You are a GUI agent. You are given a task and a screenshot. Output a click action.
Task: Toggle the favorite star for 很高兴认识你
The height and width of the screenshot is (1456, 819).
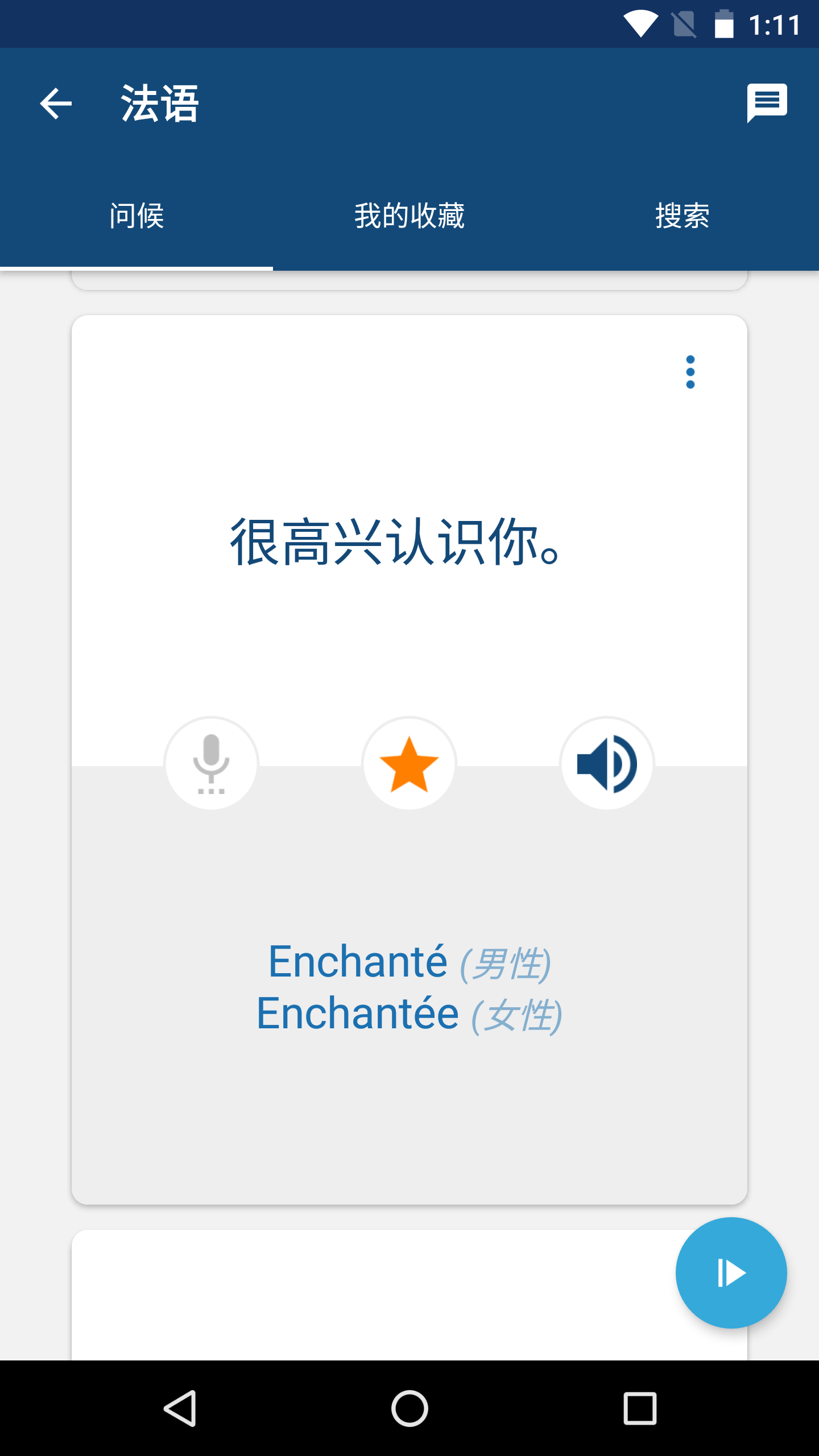(x=409, y=763)
